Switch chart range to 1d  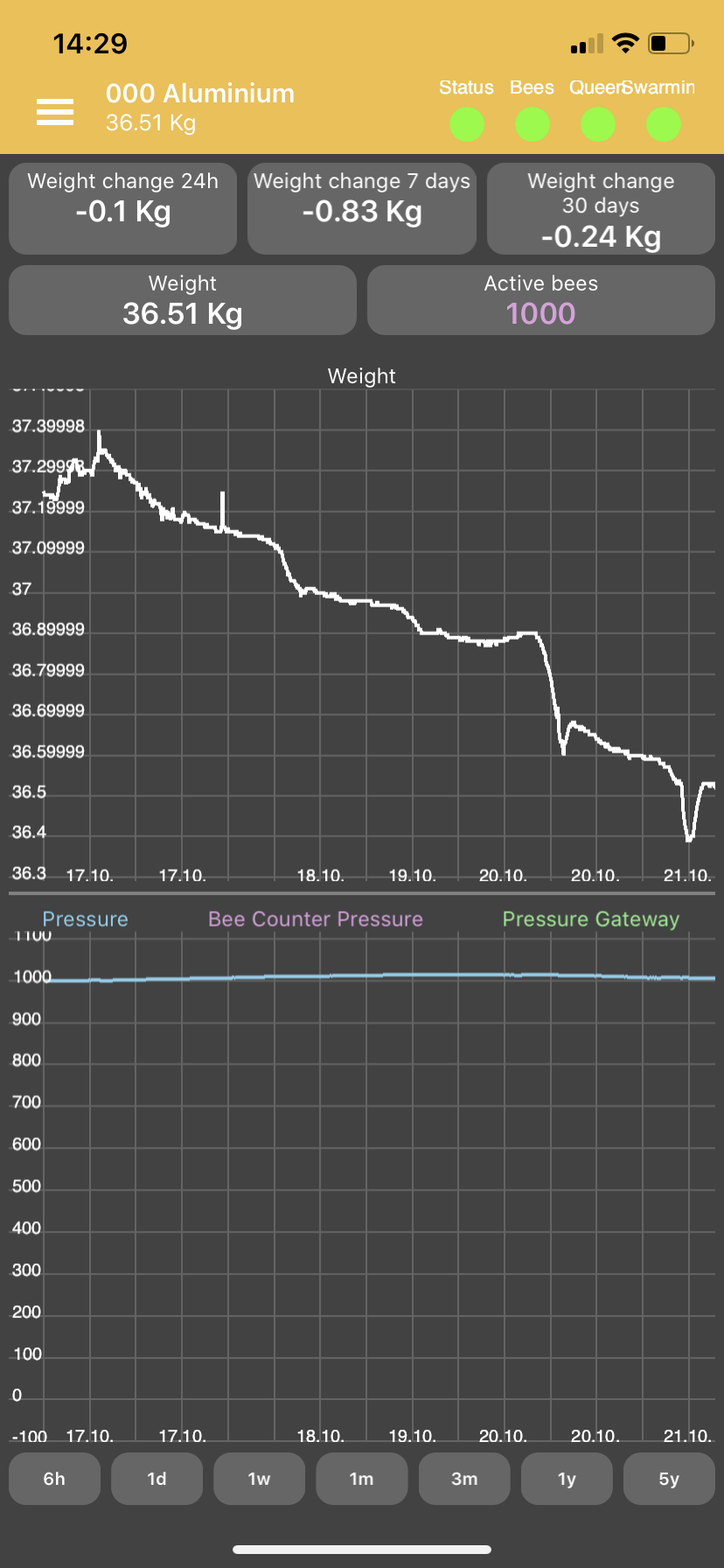[x=157, y=1479]
